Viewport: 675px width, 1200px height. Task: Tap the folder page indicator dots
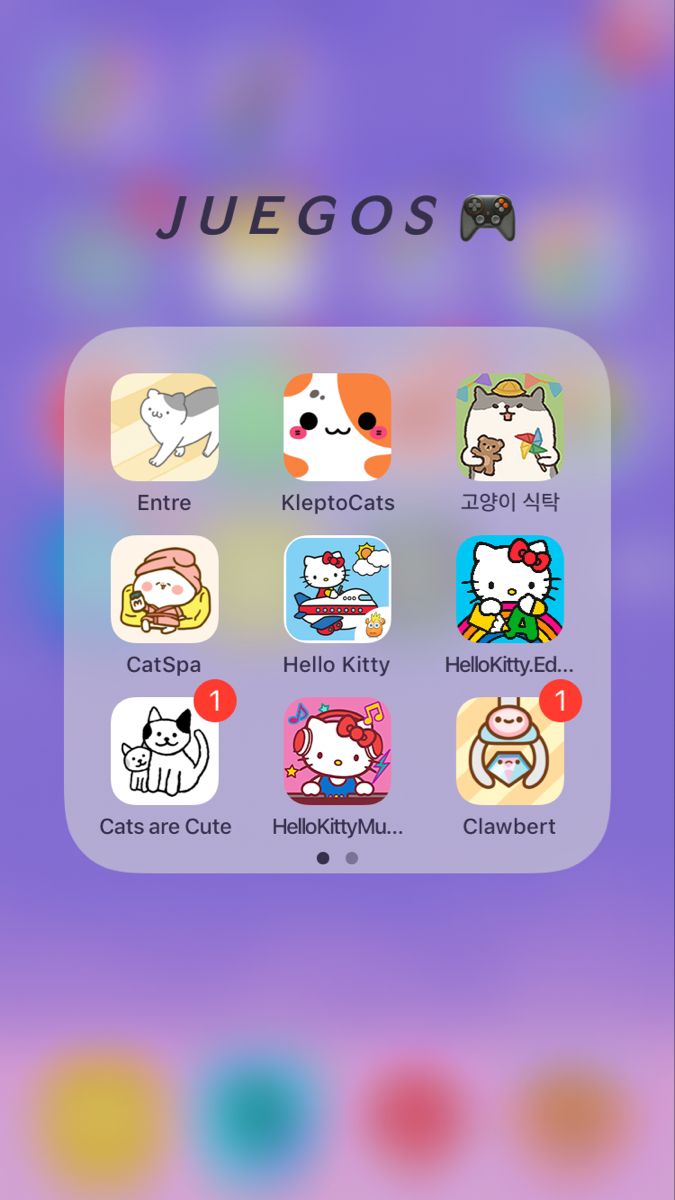337,858
